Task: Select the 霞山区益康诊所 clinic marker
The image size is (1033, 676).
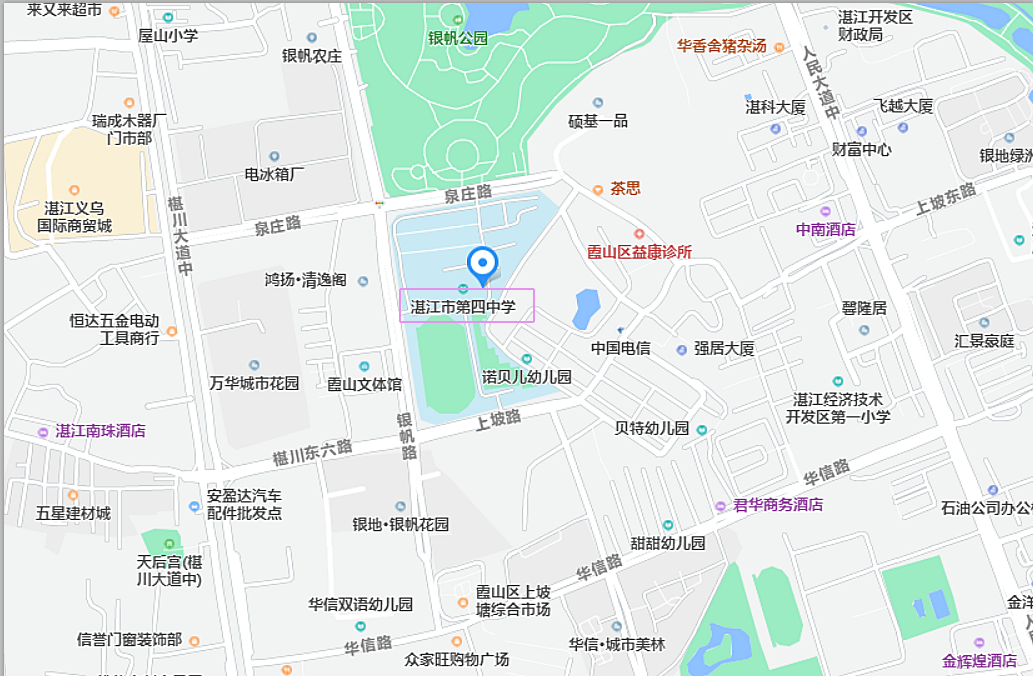Action: tap(639, 234)
